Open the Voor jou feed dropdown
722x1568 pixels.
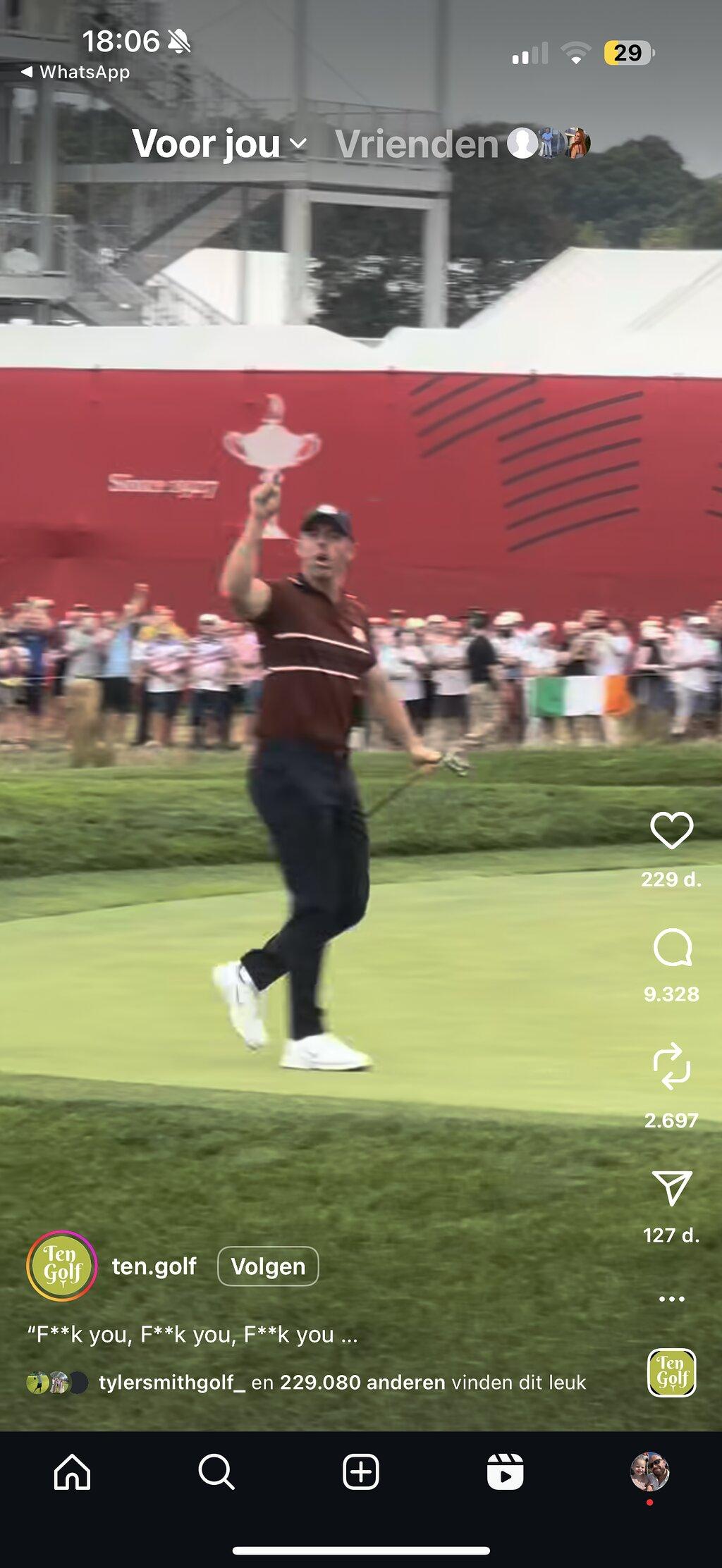pyautogui.click(x=219, y=144)
